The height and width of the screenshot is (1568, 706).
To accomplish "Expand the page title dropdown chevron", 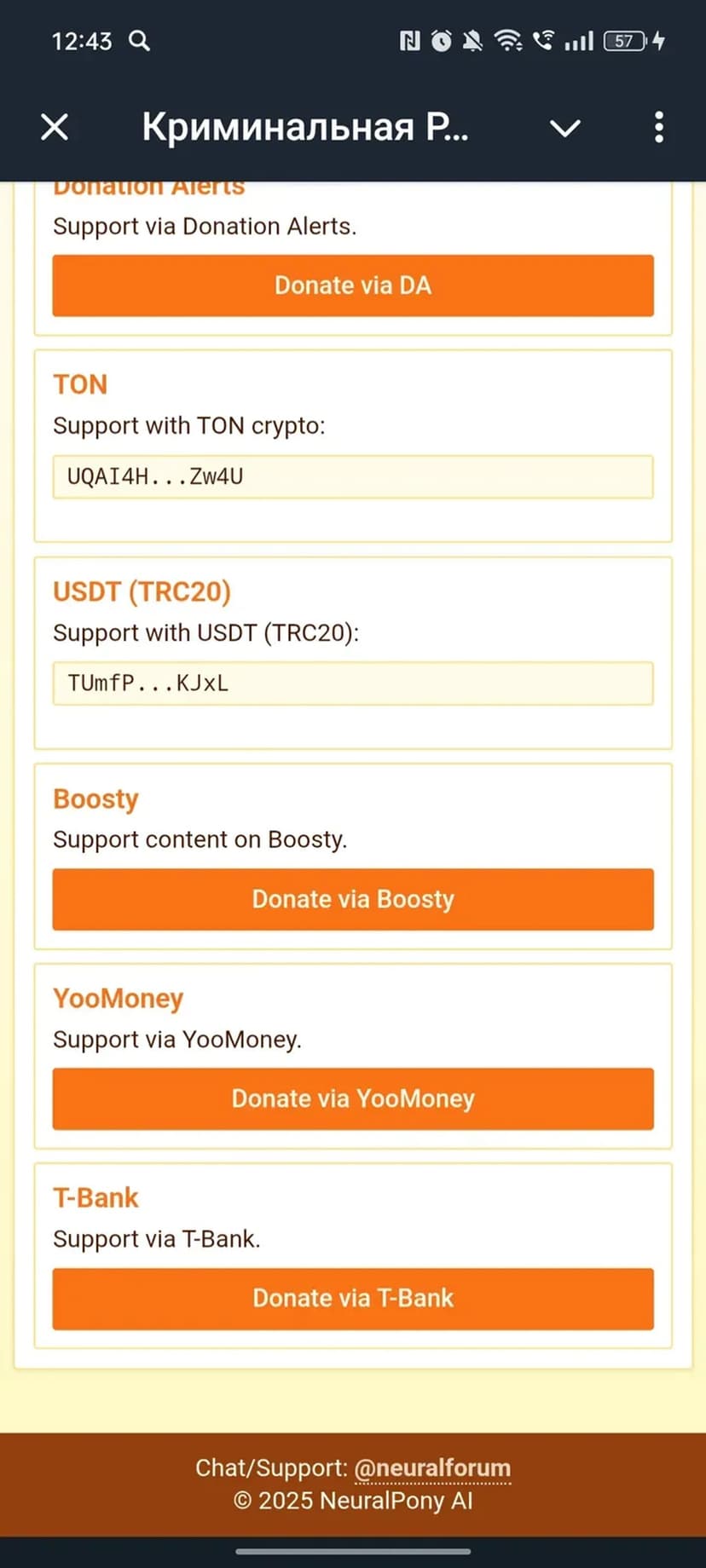I will 564,128.
